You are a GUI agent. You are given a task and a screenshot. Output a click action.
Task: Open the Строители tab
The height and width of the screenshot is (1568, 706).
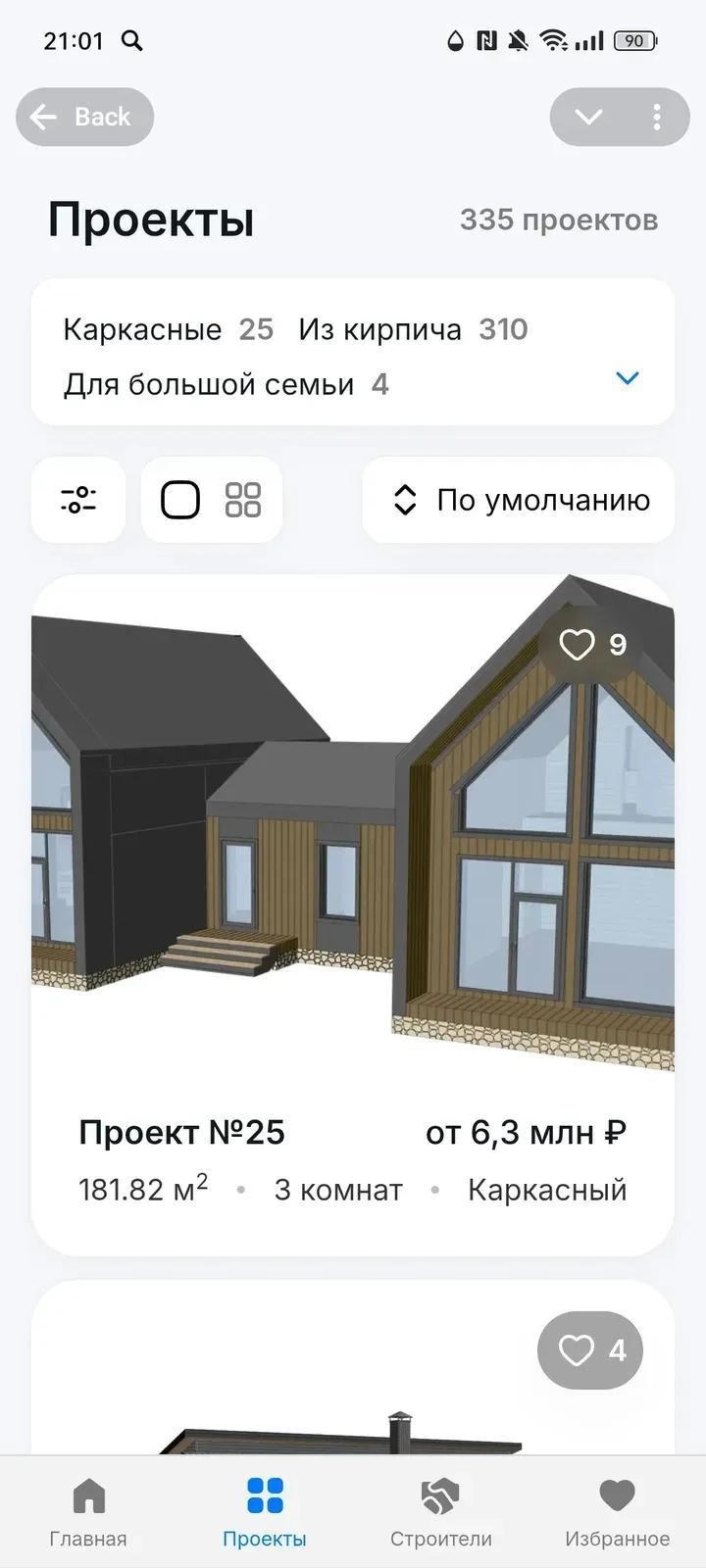[x=441, y=1511]
